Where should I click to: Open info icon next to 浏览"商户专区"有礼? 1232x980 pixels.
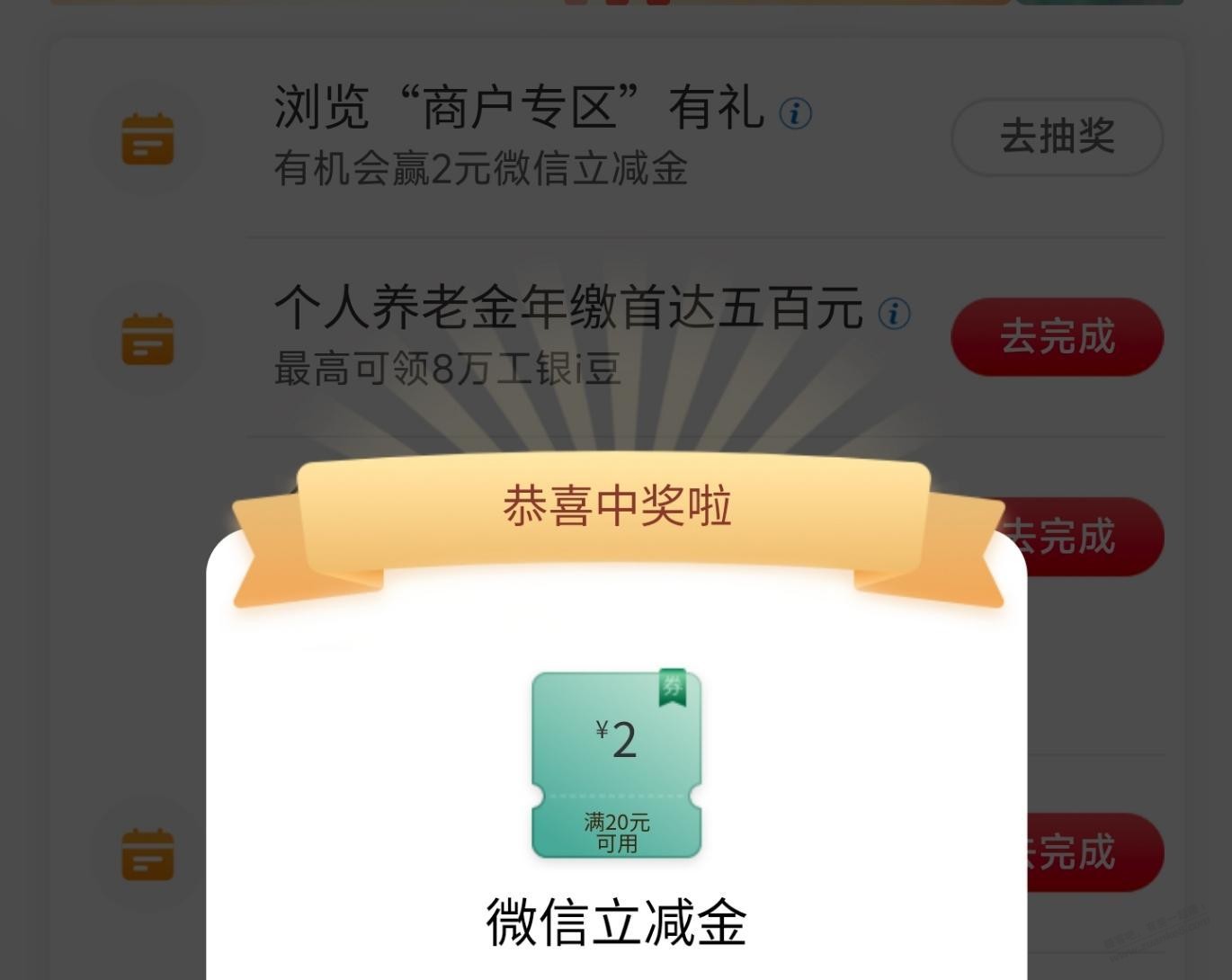795,113
